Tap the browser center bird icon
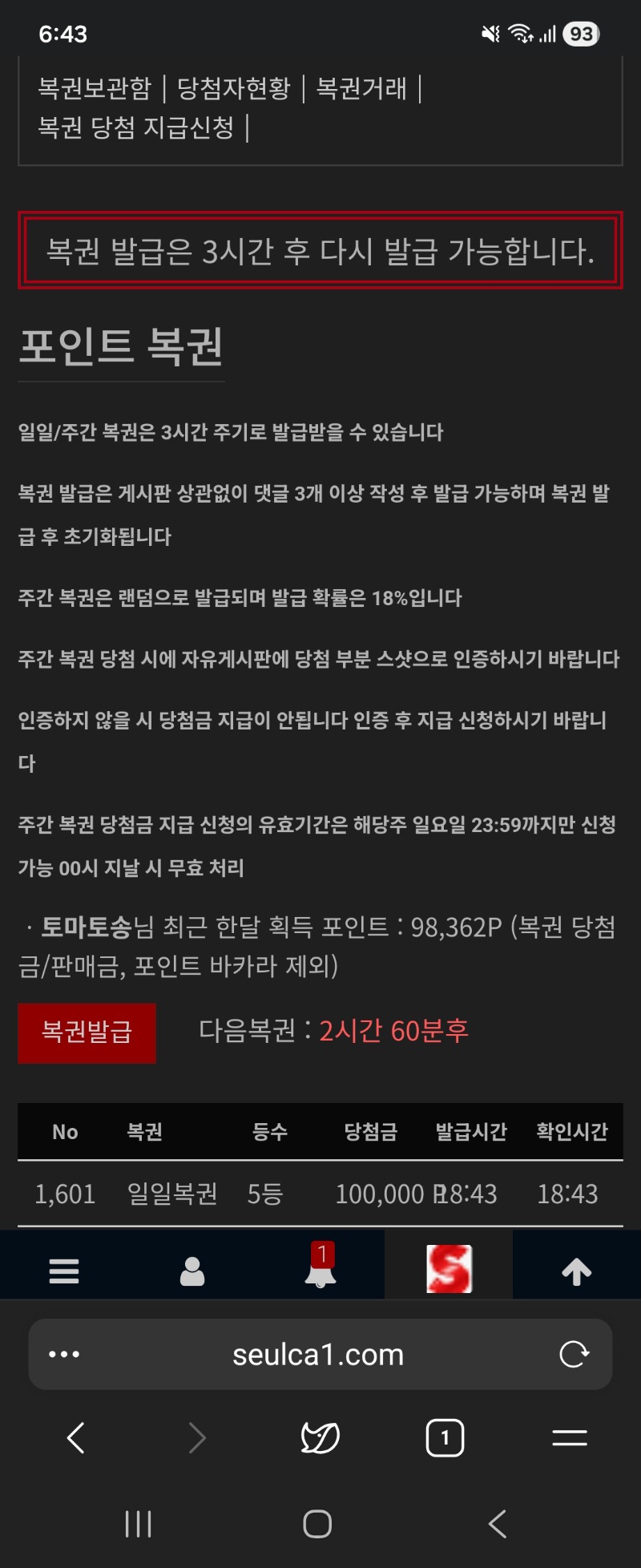Image resolution: width=641 pixels, height=1568 pixels. (320, 1437)
